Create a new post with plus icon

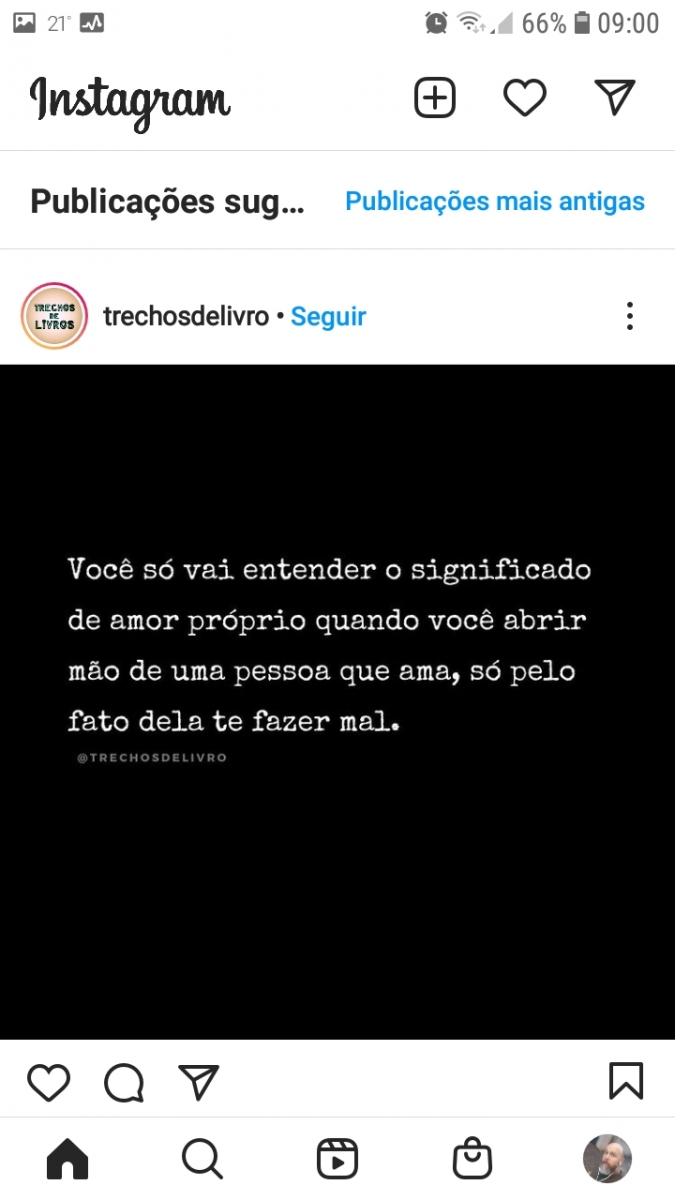coord(434,98)
